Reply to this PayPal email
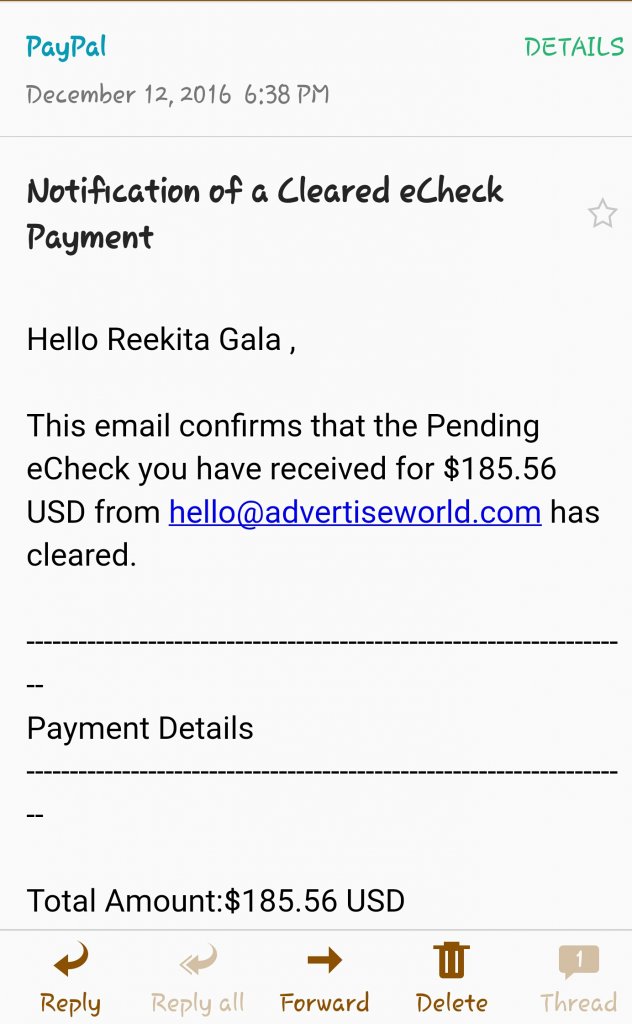The image size is (632, 1024). [71, 978]
